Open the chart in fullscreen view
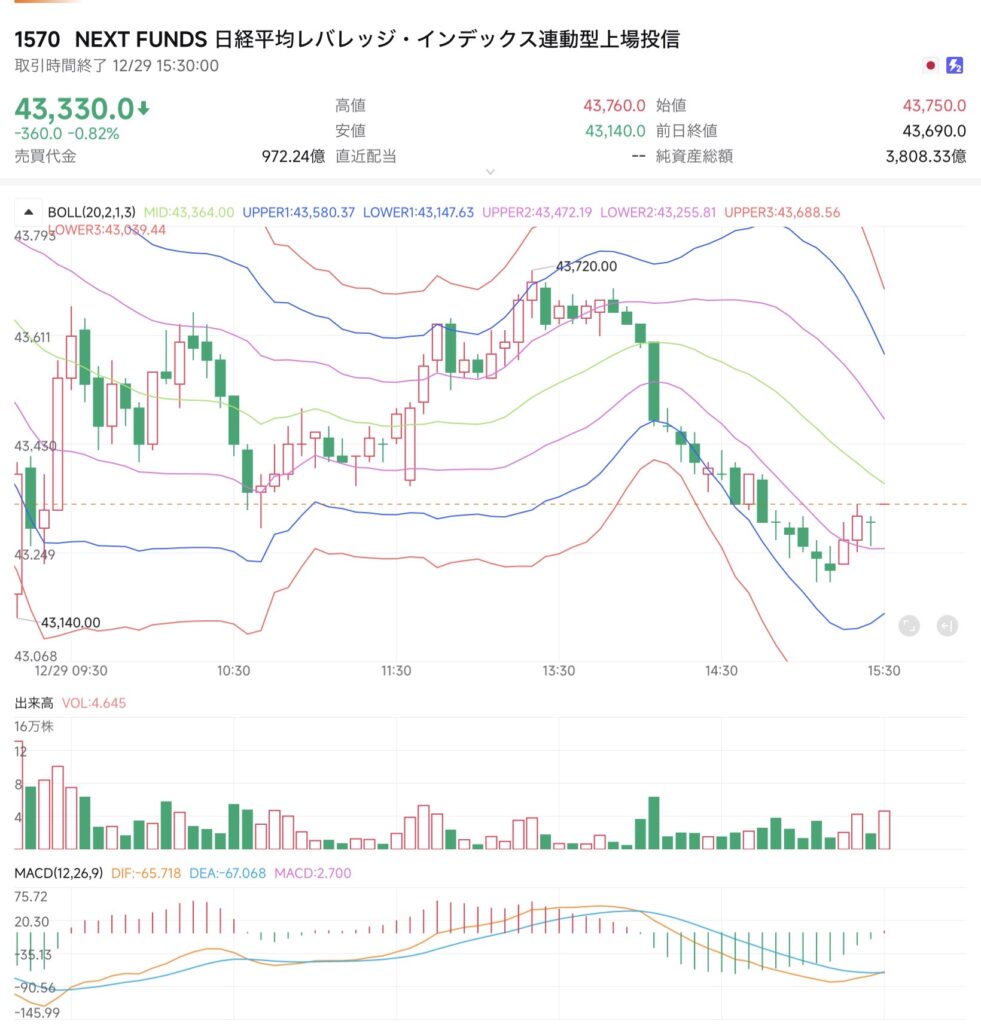This screenshot has height=1024, width=981. click(908, 626)
